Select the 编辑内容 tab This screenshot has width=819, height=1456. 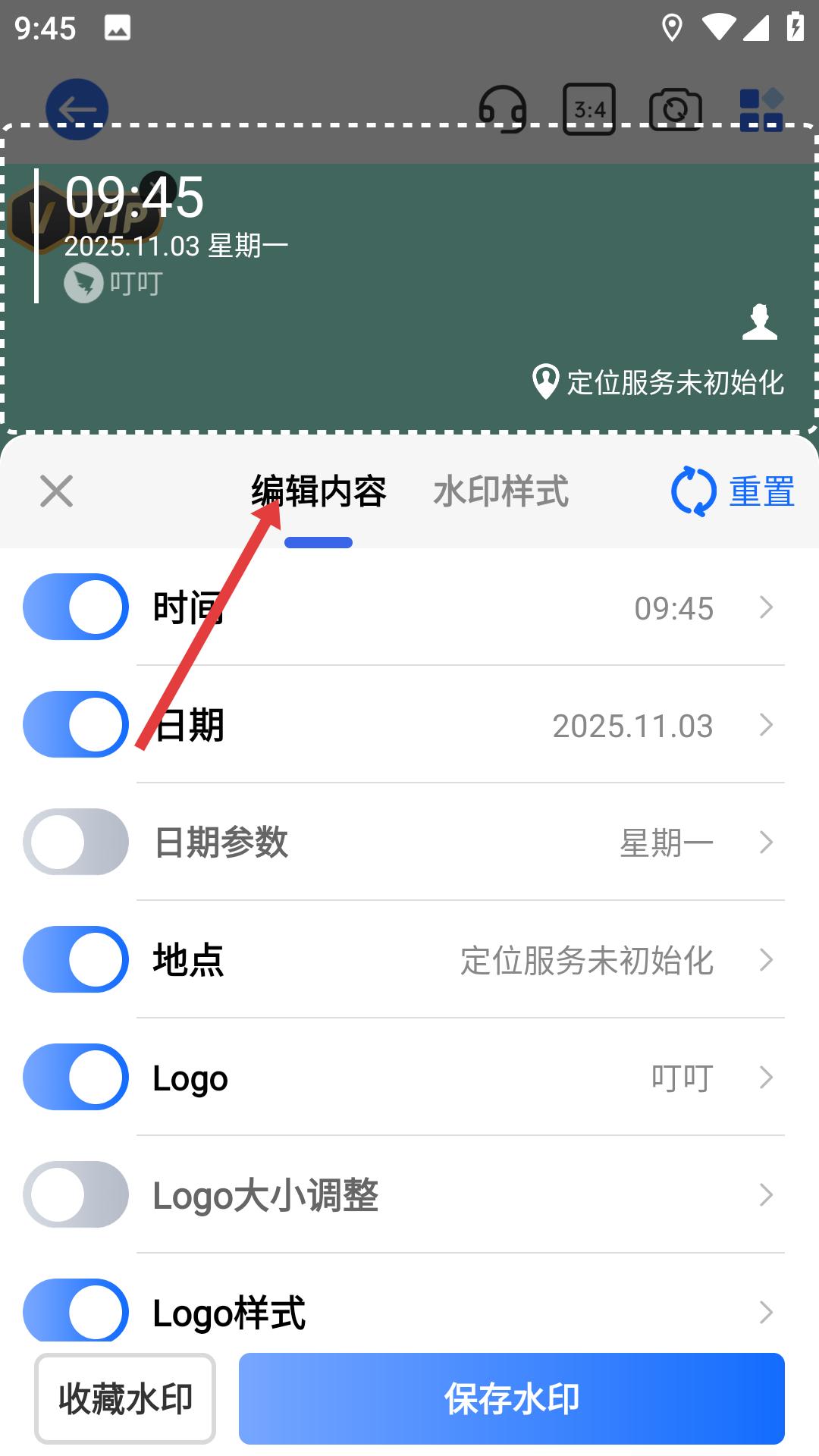[x=319, y=491]
